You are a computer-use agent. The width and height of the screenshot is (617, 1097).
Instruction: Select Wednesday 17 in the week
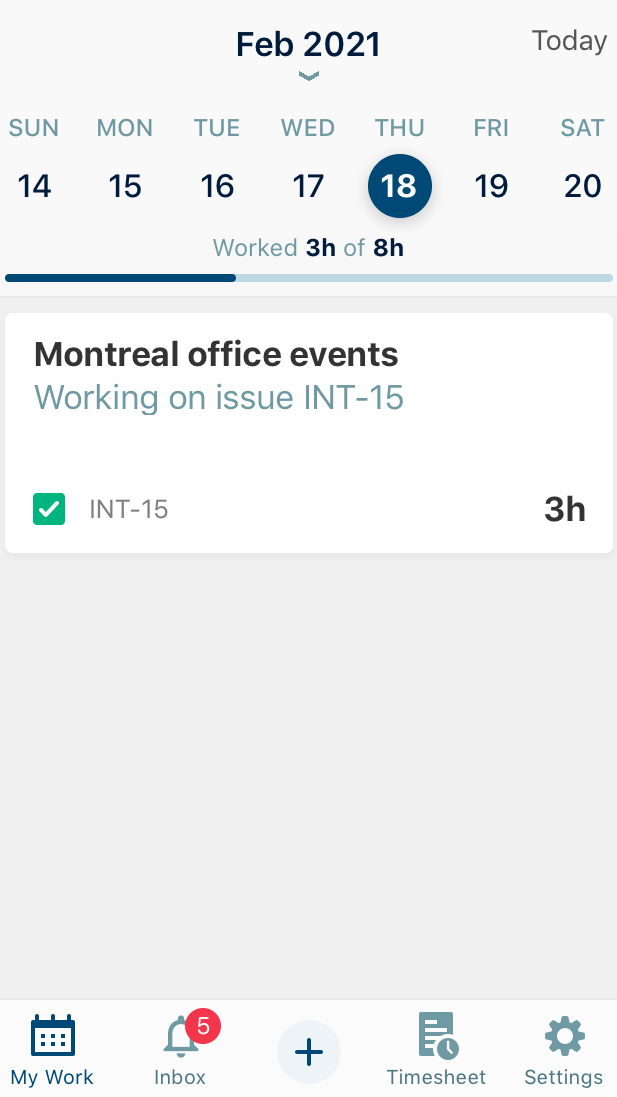click(308, 186)
